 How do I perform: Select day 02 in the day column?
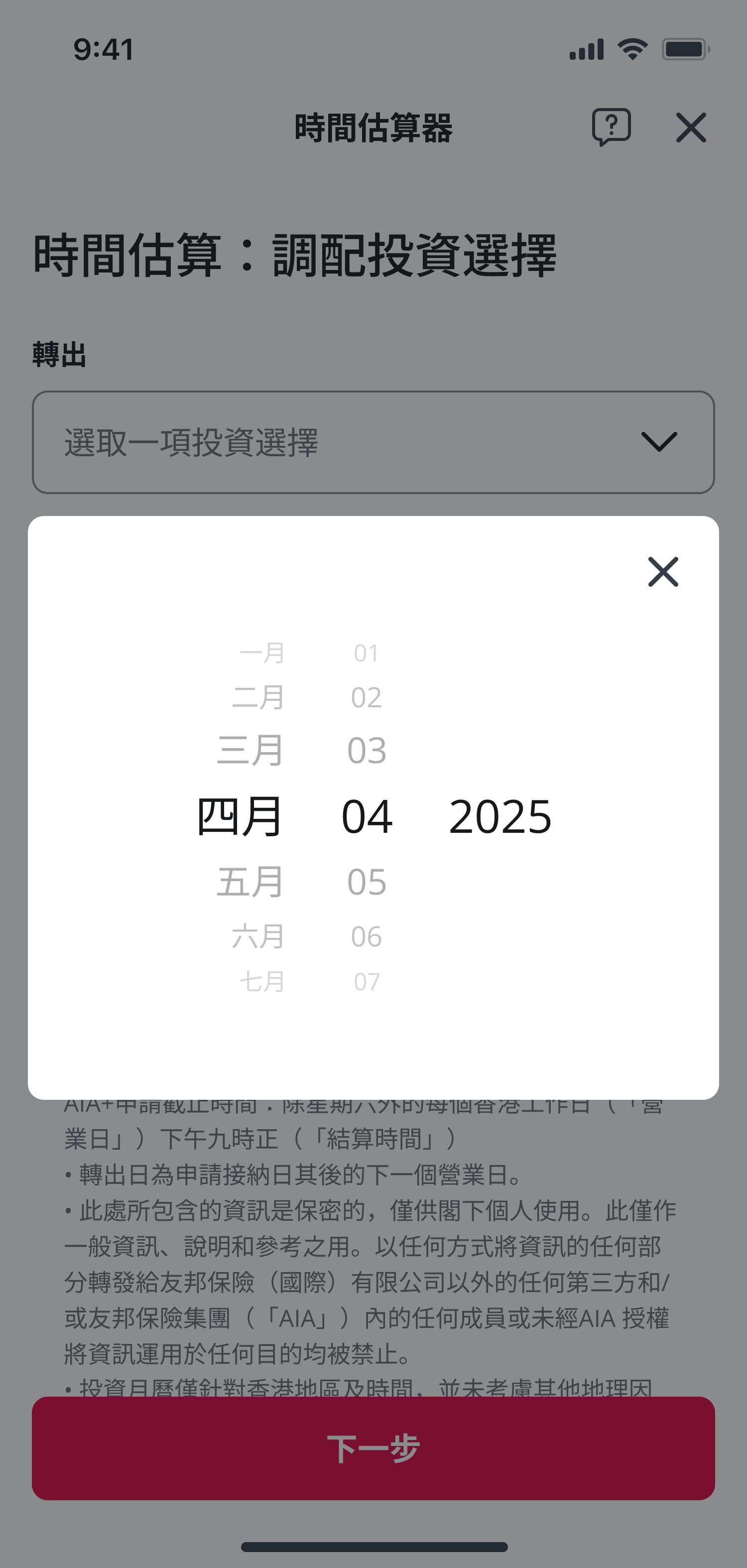(367, 697)
